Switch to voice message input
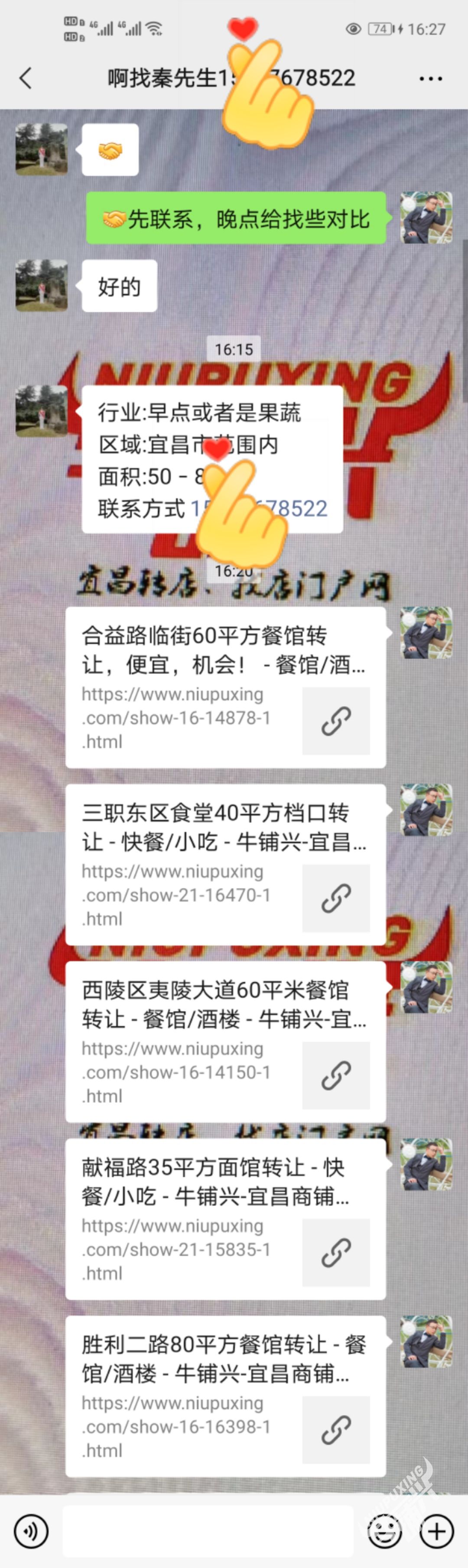468x1568 pixels. [x=30, y=1530]
